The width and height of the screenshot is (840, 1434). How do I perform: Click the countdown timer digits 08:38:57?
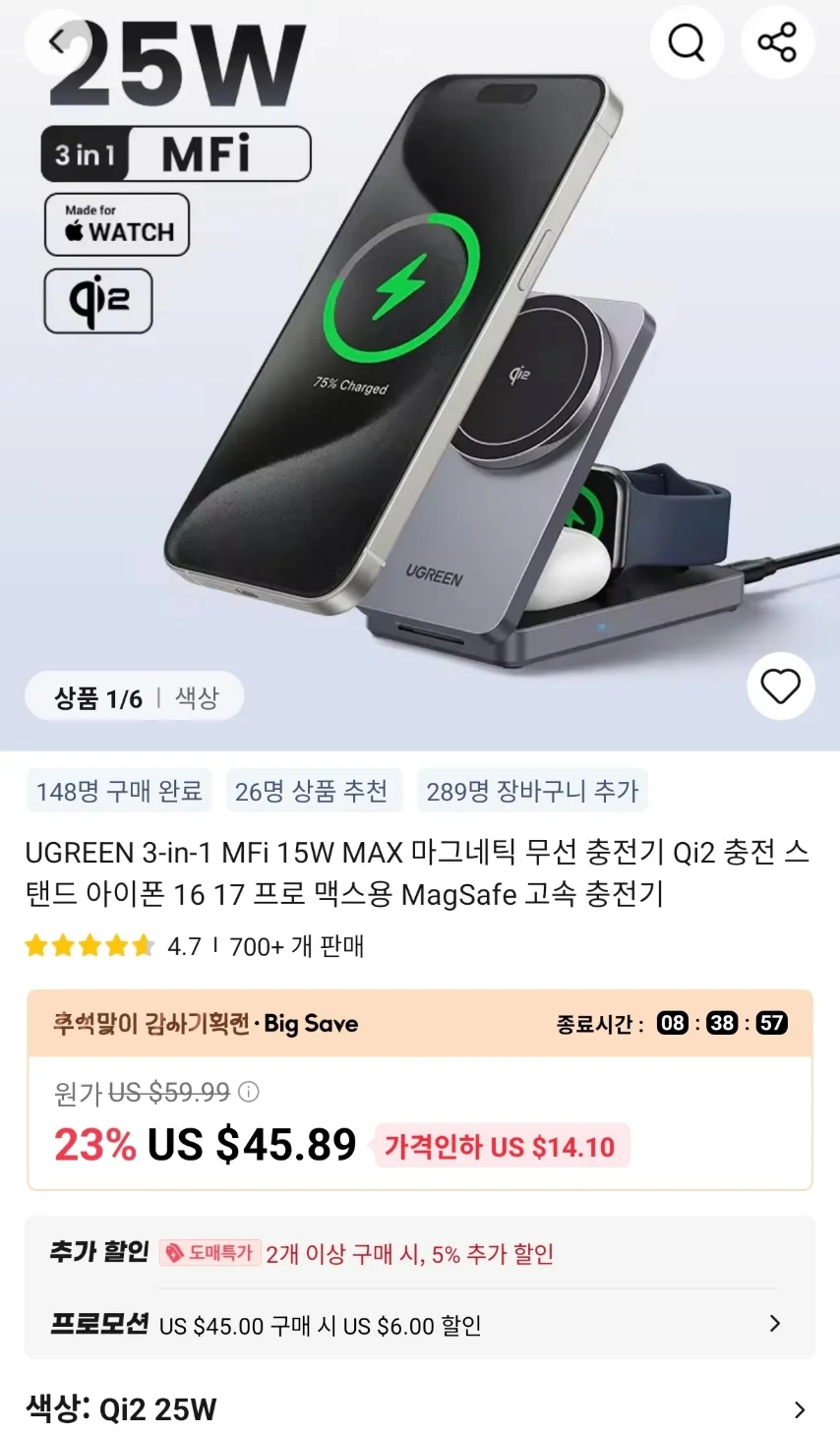721,1023
